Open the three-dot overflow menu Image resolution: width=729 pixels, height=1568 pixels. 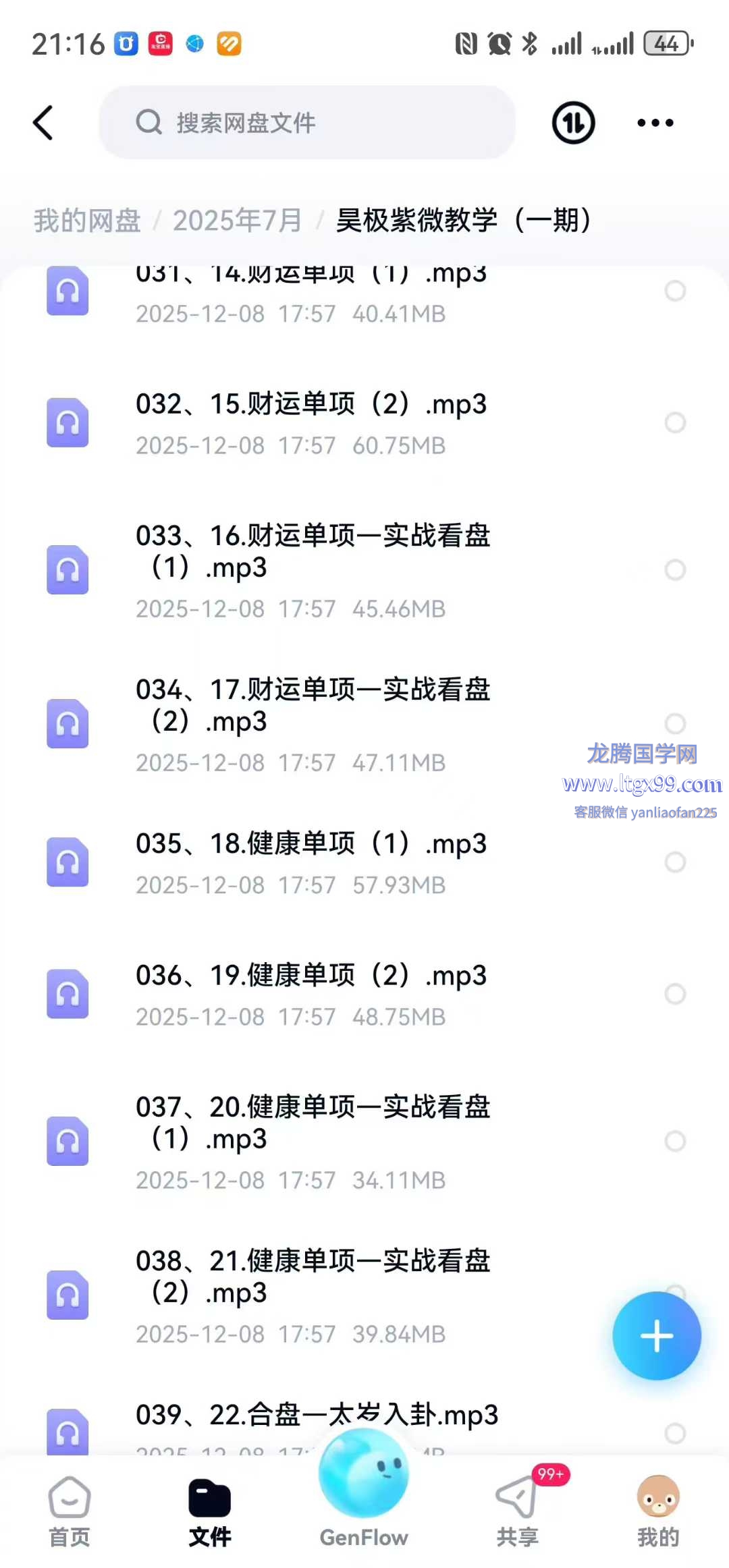point(655,123)
